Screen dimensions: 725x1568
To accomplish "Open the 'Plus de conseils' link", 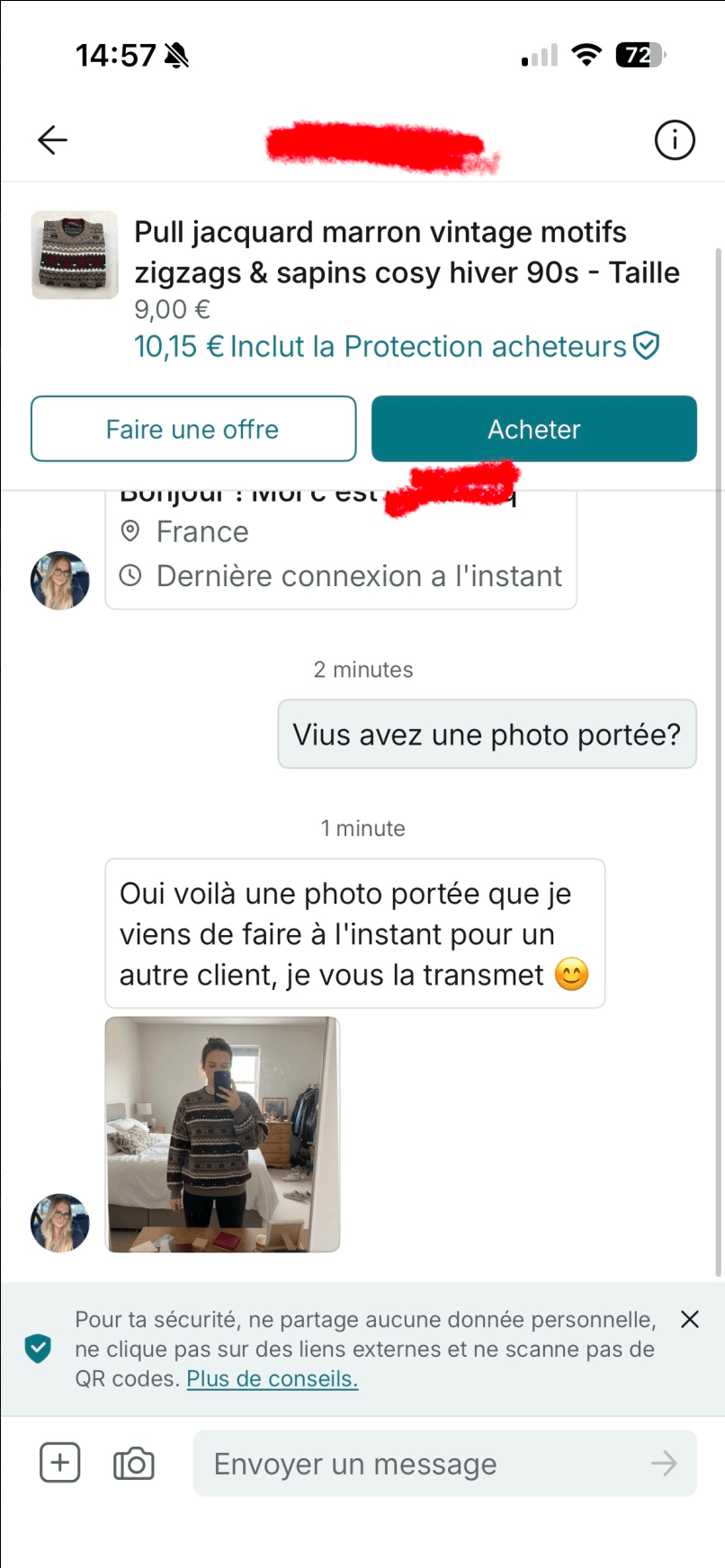I will coord(272,1379).
